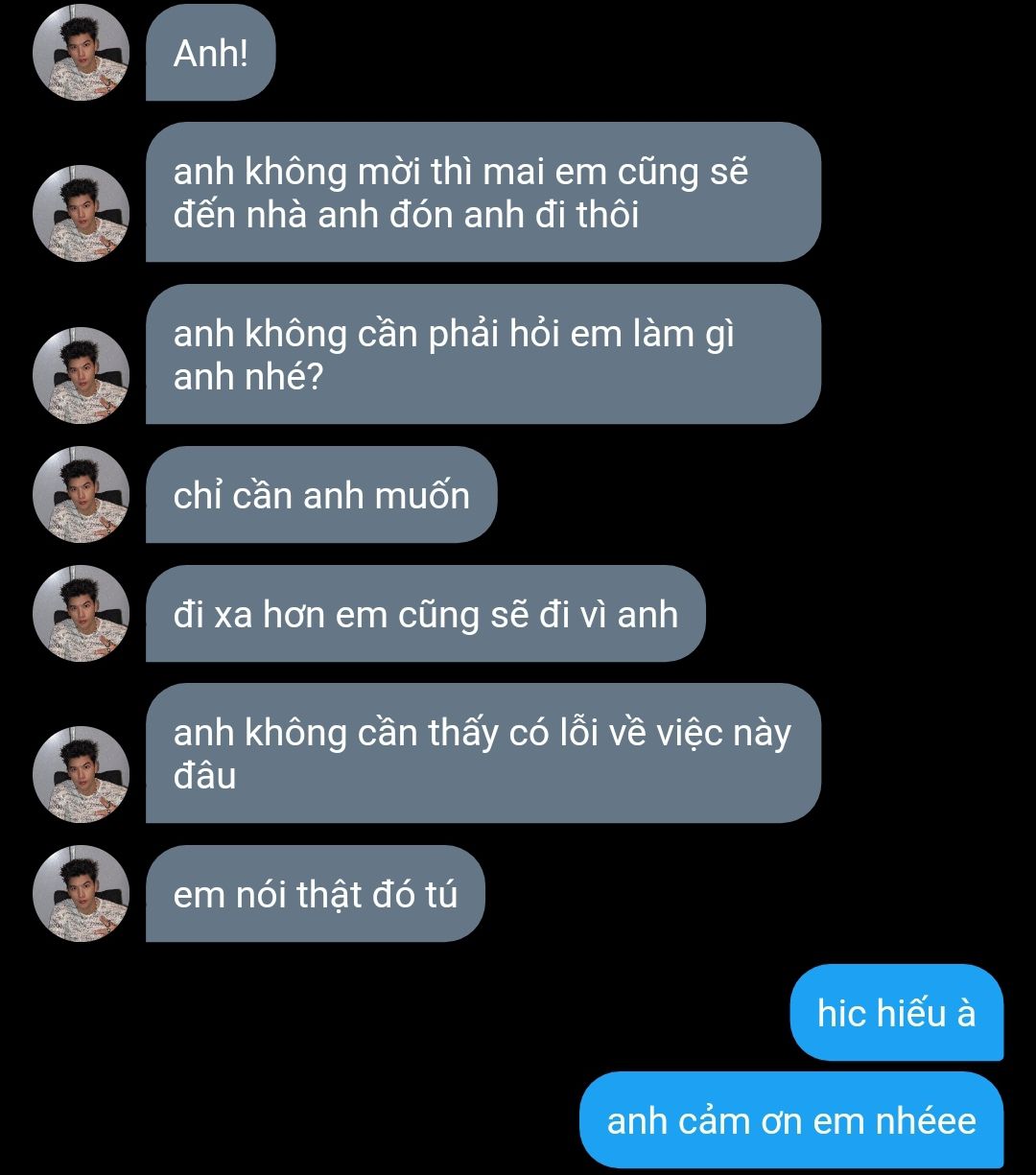Screen dimensions: 1036x1175
Task: Open sender's avatar beside the "Anh!" message
Action: tap(81, 53)
